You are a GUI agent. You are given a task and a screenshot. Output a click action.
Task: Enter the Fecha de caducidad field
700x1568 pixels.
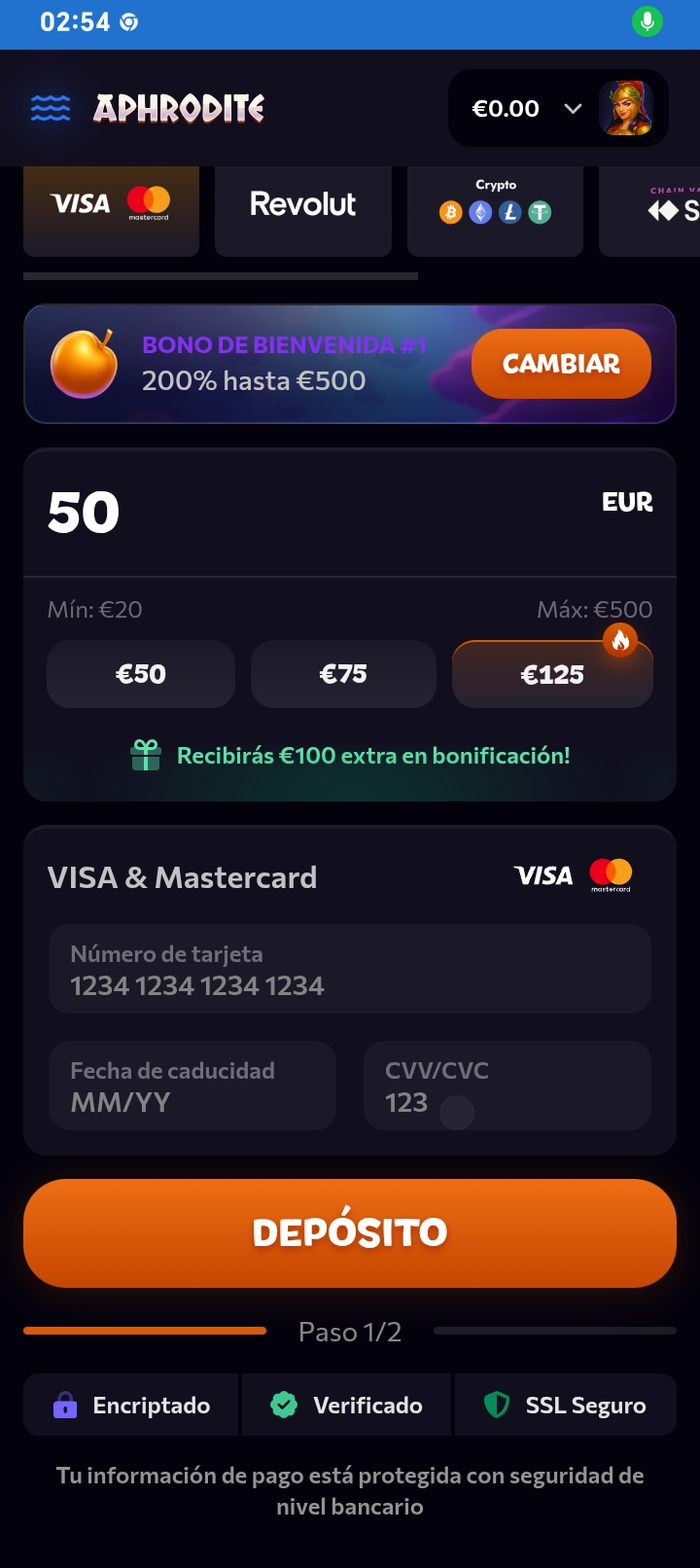coord(192,1086)
